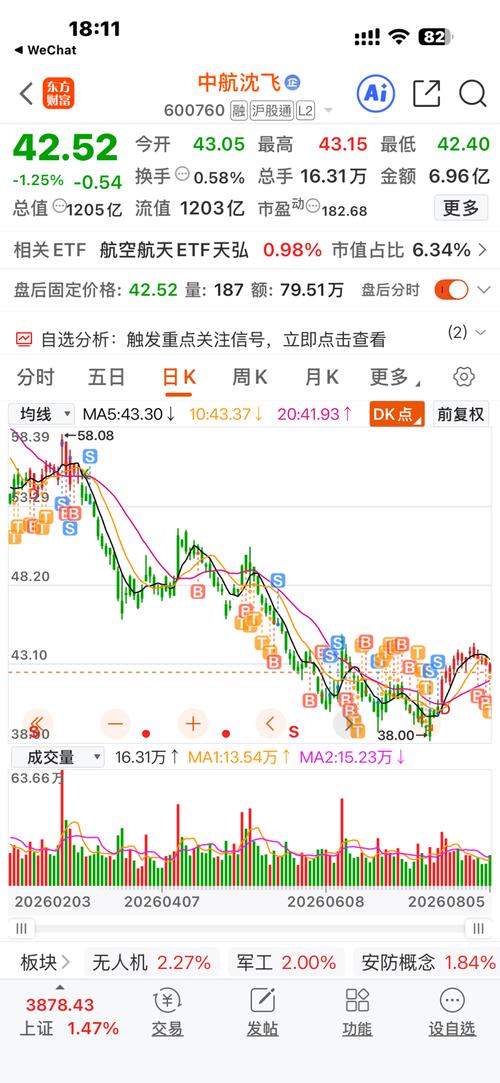This screenshot has height=1083, width=500.
Task: Open the 成交量 indicator dropdown
Action: tap(57, 757)
